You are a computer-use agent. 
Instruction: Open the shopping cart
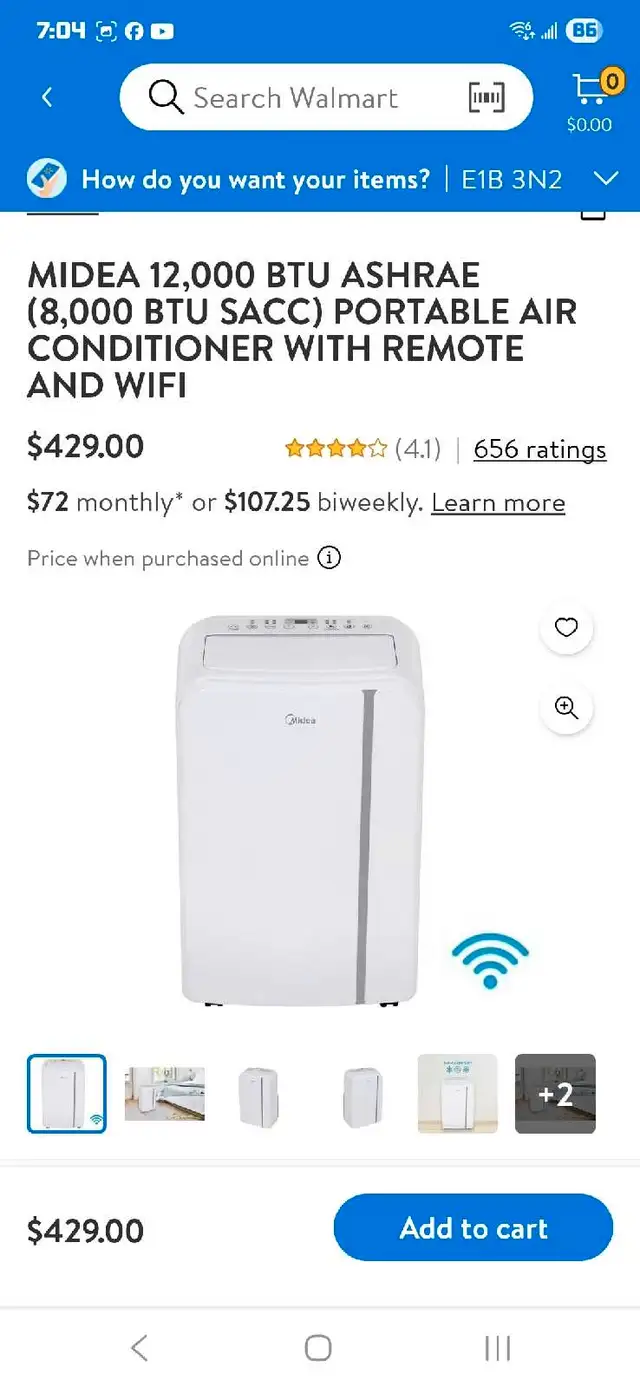589,100
